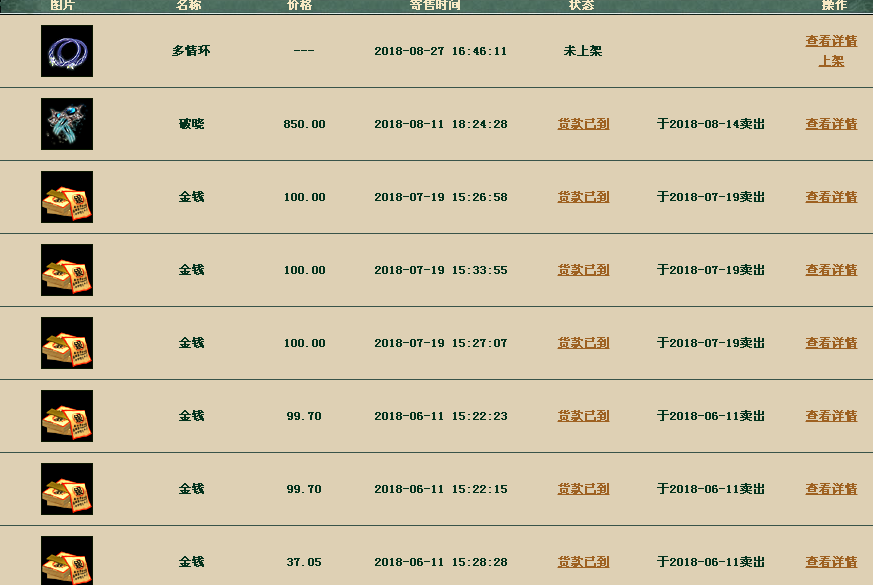Open 货款已到 status for the 破晓 row

tap(583, 125)
